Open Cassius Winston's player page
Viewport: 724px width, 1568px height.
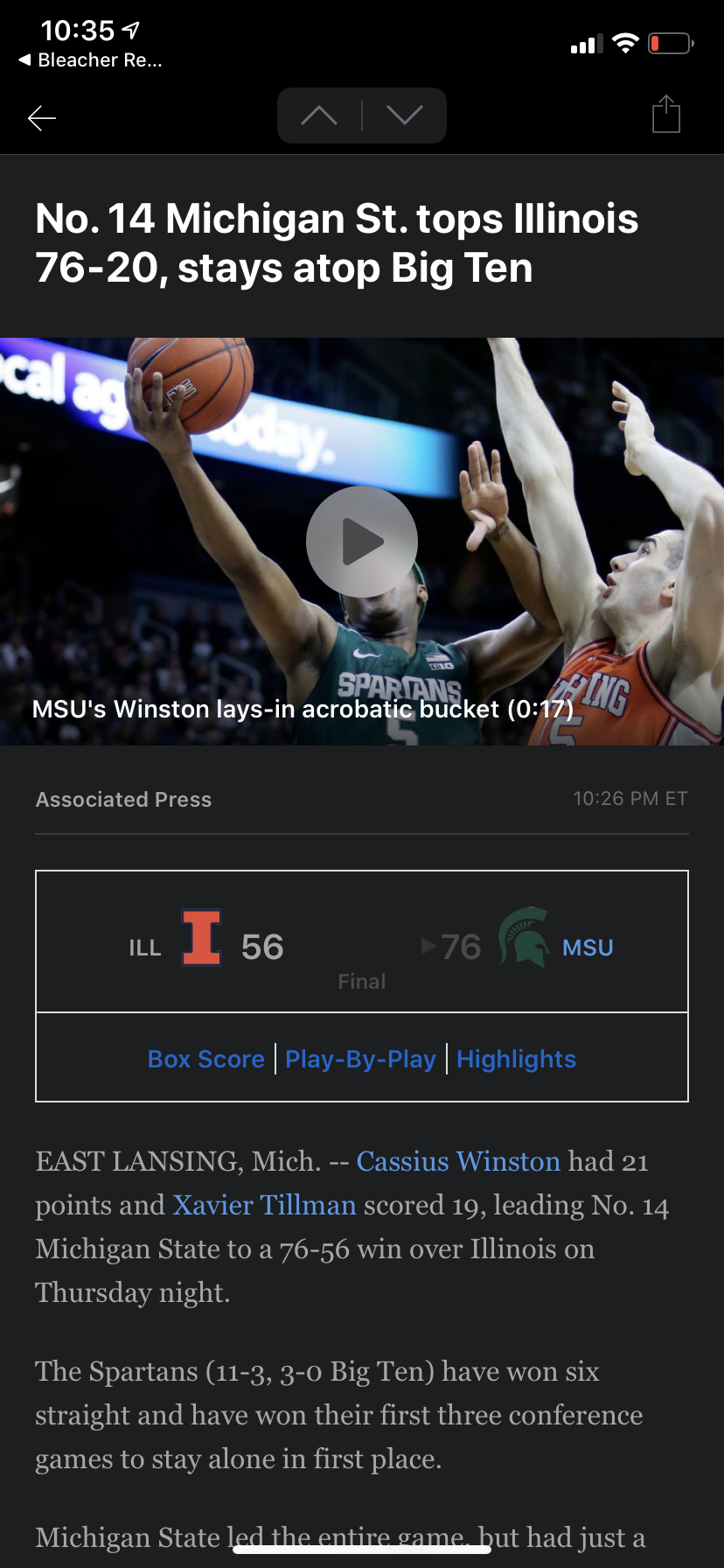pyautogui.click(x=458, y=1161)
